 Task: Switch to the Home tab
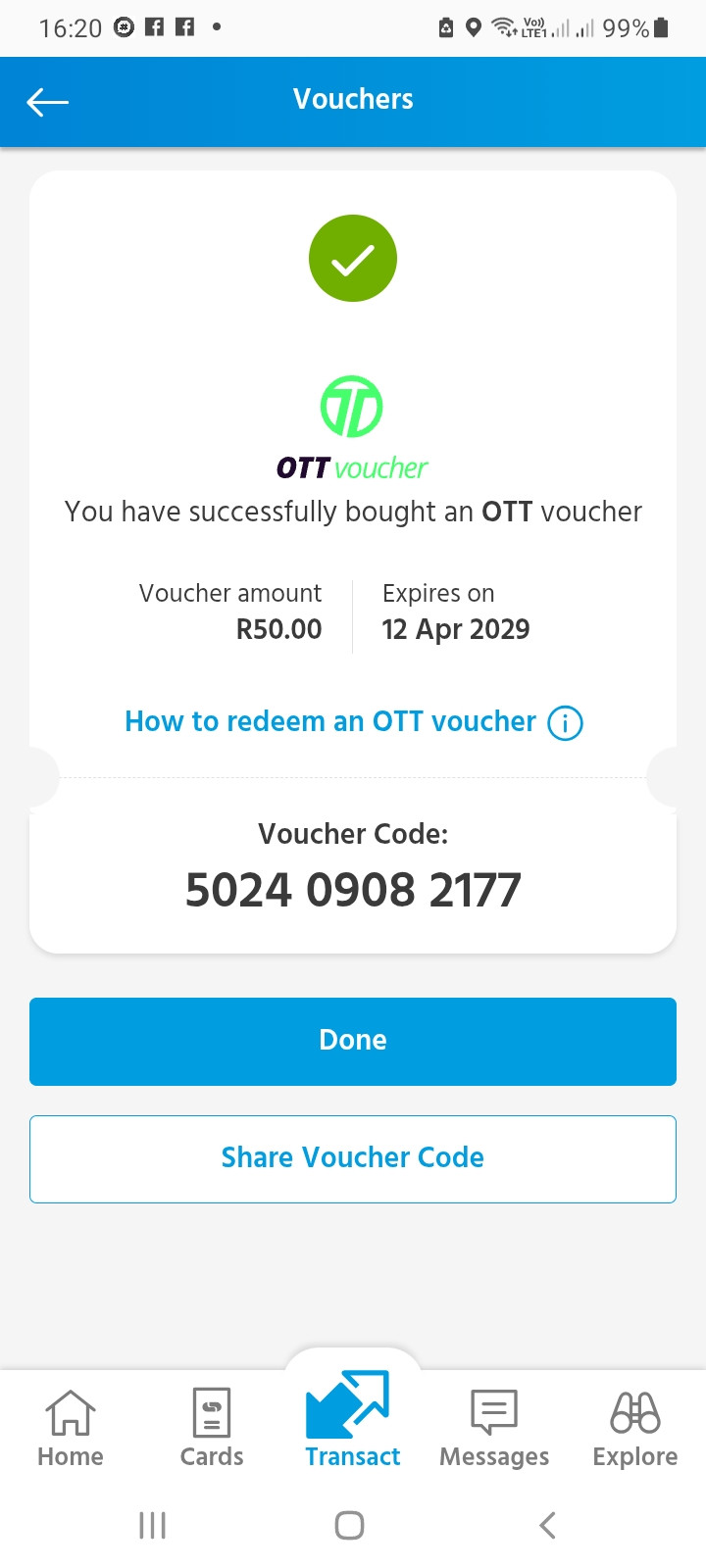tap(71, 1427)
